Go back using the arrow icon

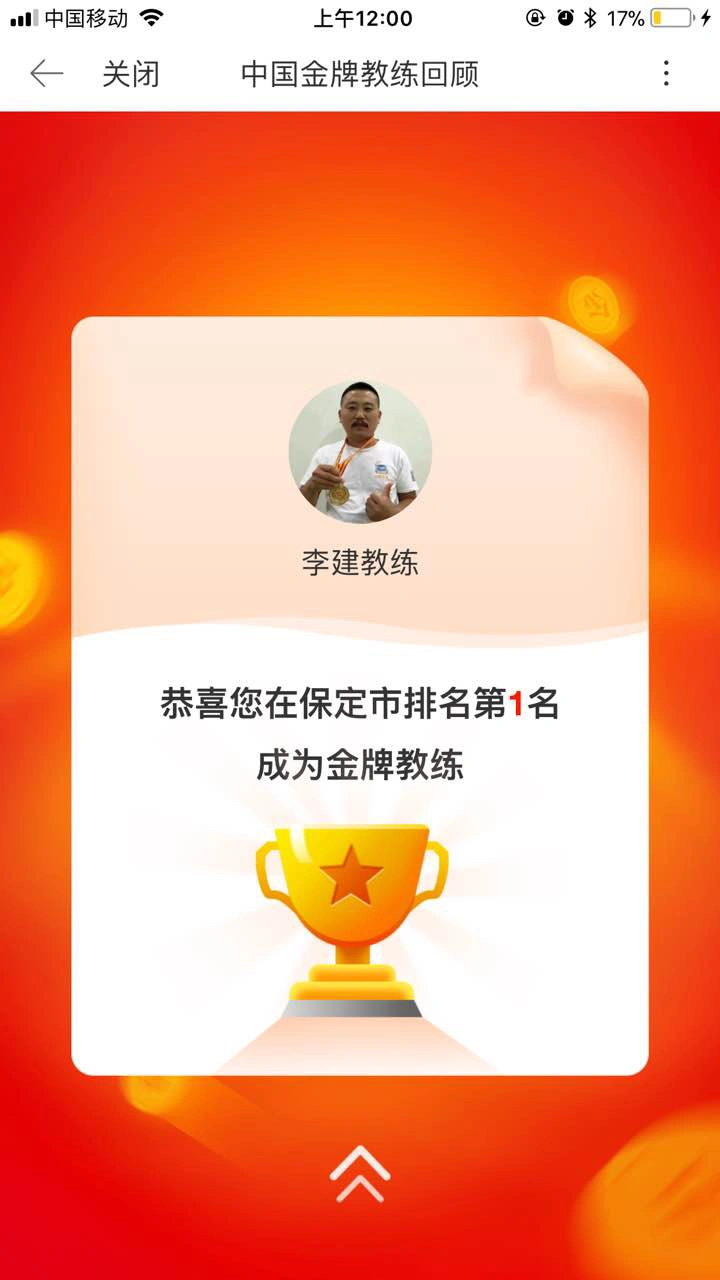[x=46, y=73]
